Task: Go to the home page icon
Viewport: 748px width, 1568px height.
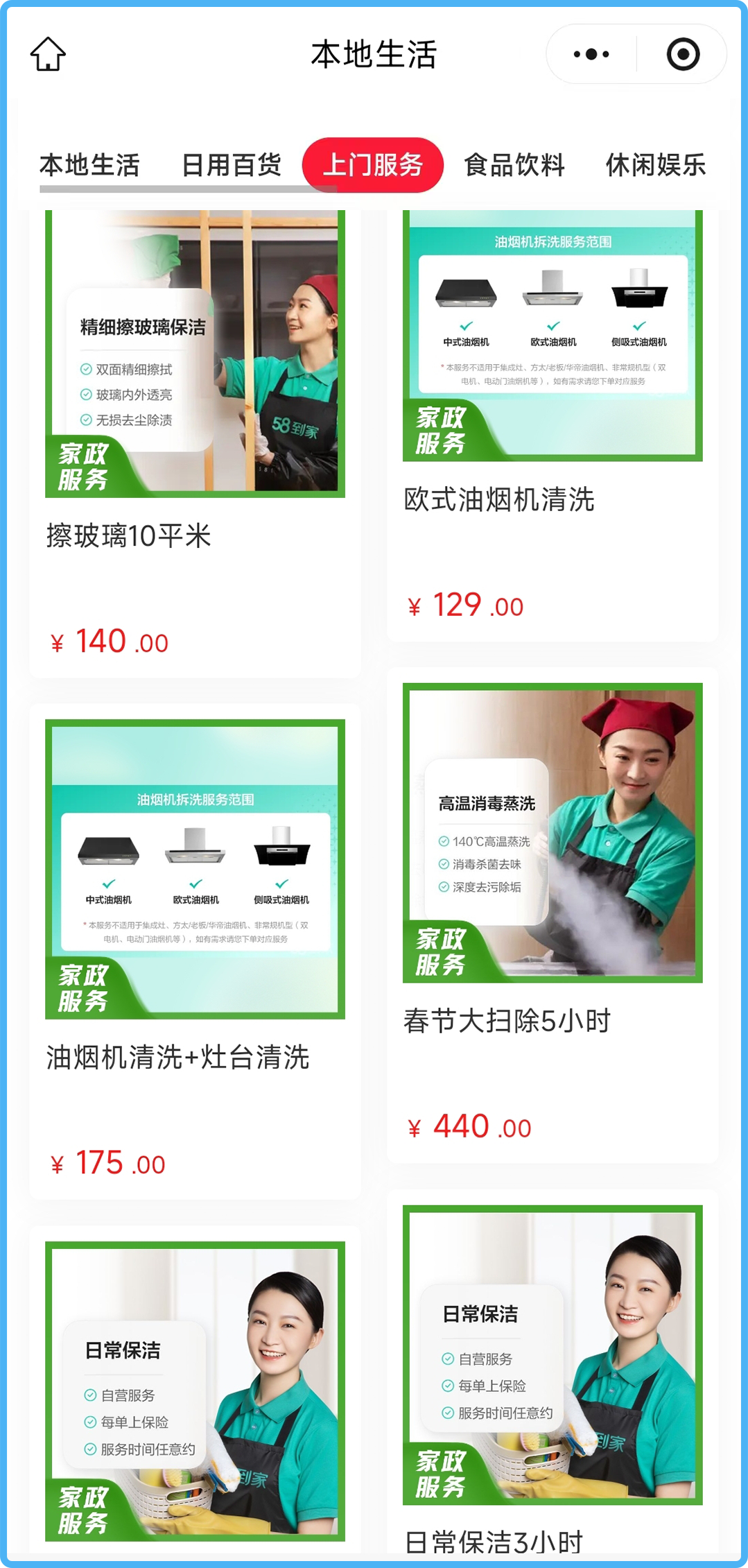Action: (x=48, y=54)
